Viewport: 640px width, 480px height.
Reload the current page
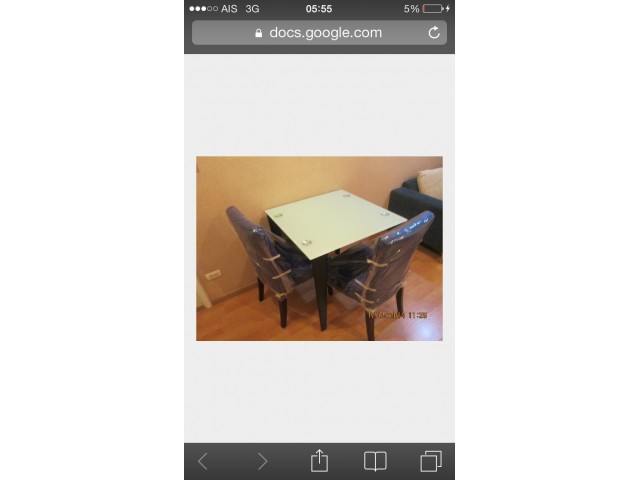434,33
